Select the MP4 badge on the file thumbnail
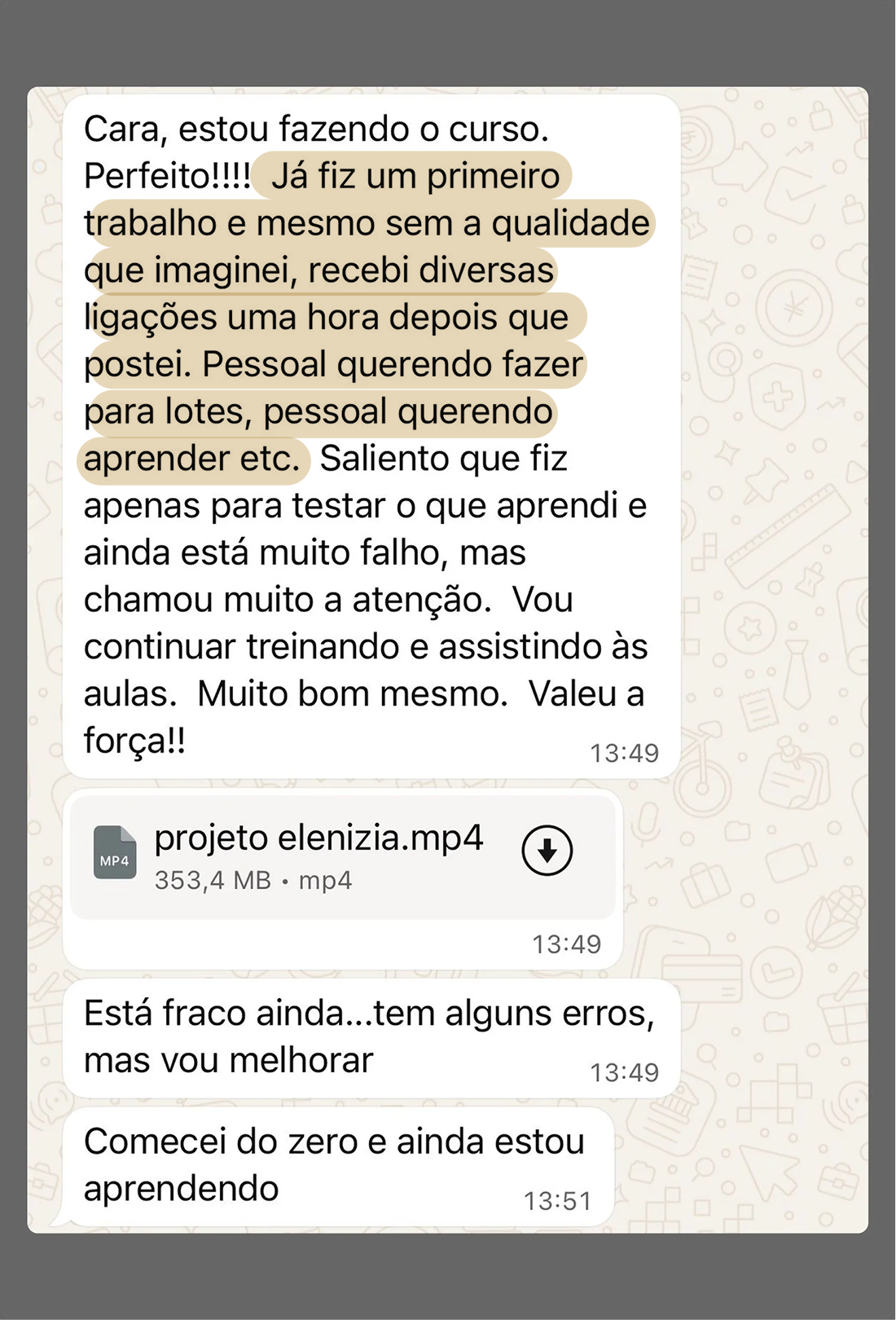Screen dimensions: 896x1320 click(x=114, y=860)
